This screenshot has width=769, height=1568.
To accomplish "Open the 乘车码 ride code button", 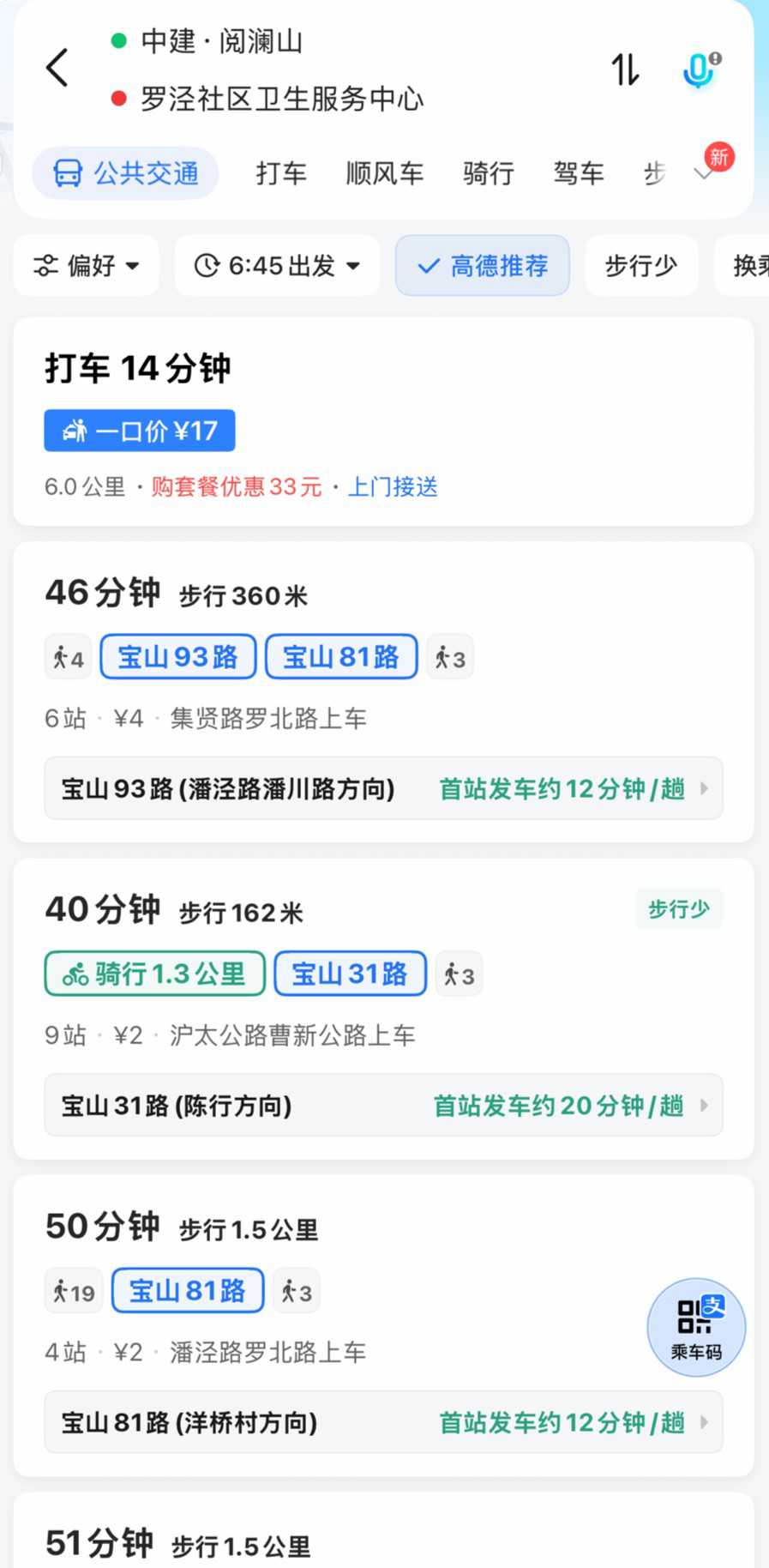I will coord(696,1327).
